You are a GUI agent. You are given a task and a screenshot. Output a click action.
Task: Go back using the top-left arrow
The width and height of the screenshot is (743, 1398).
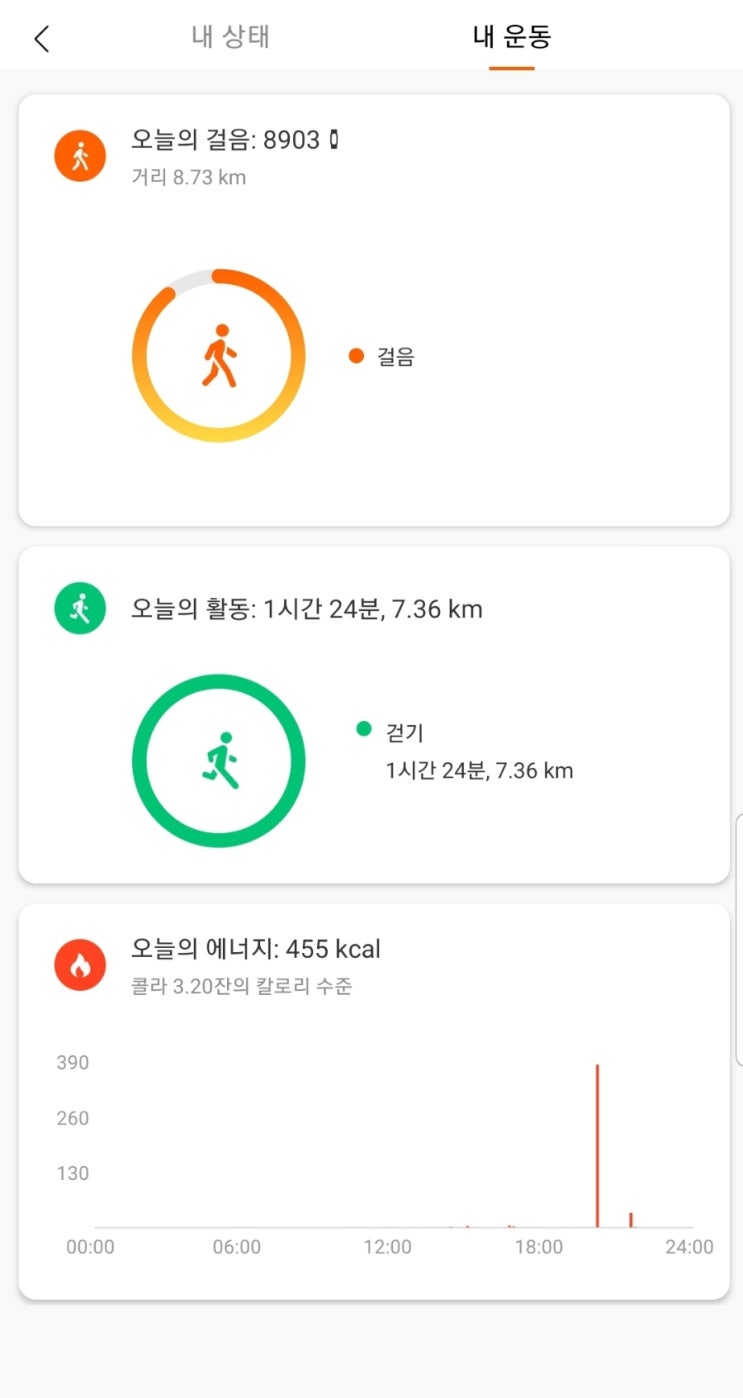tap(41, 39)
